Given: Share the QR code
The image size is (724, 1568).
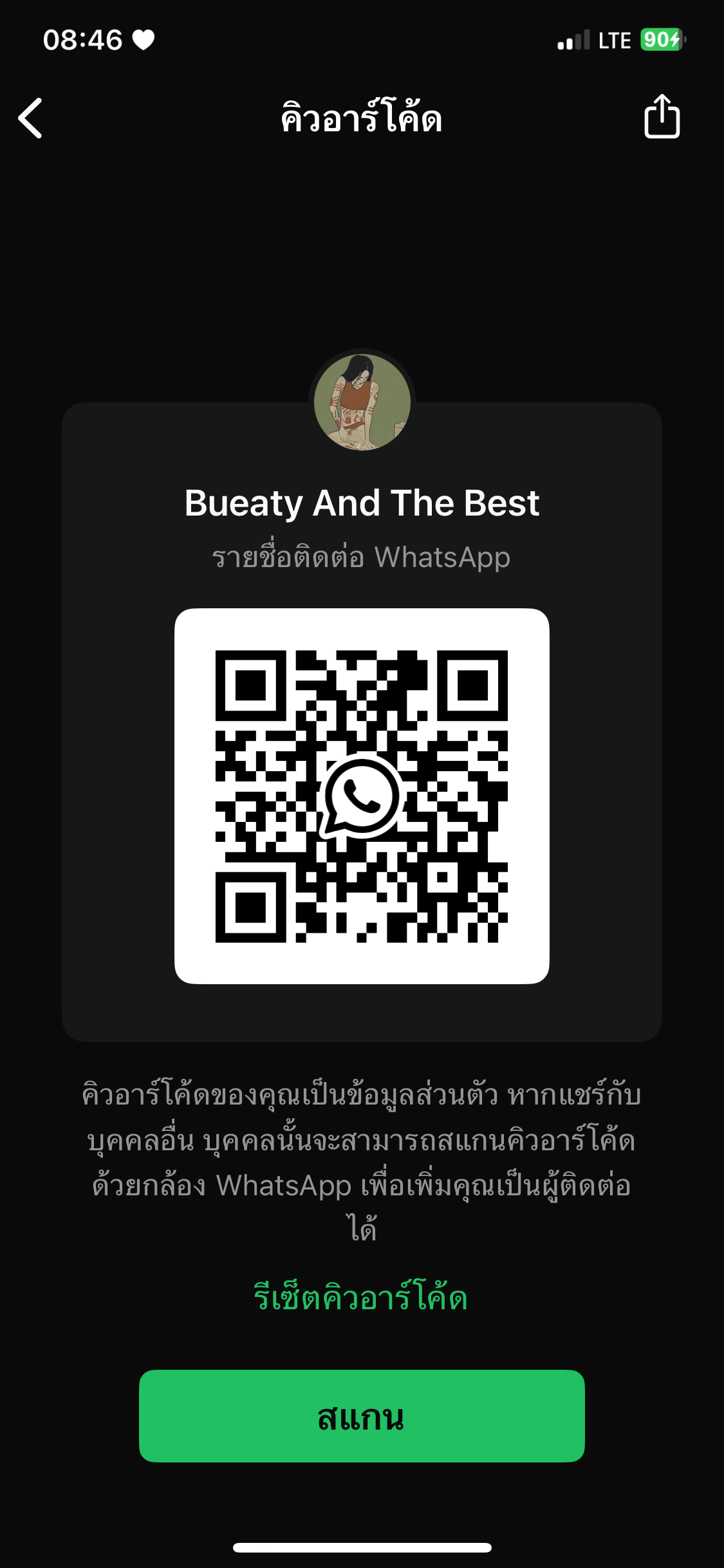Looking at the screenshot, I should (662, 117).
